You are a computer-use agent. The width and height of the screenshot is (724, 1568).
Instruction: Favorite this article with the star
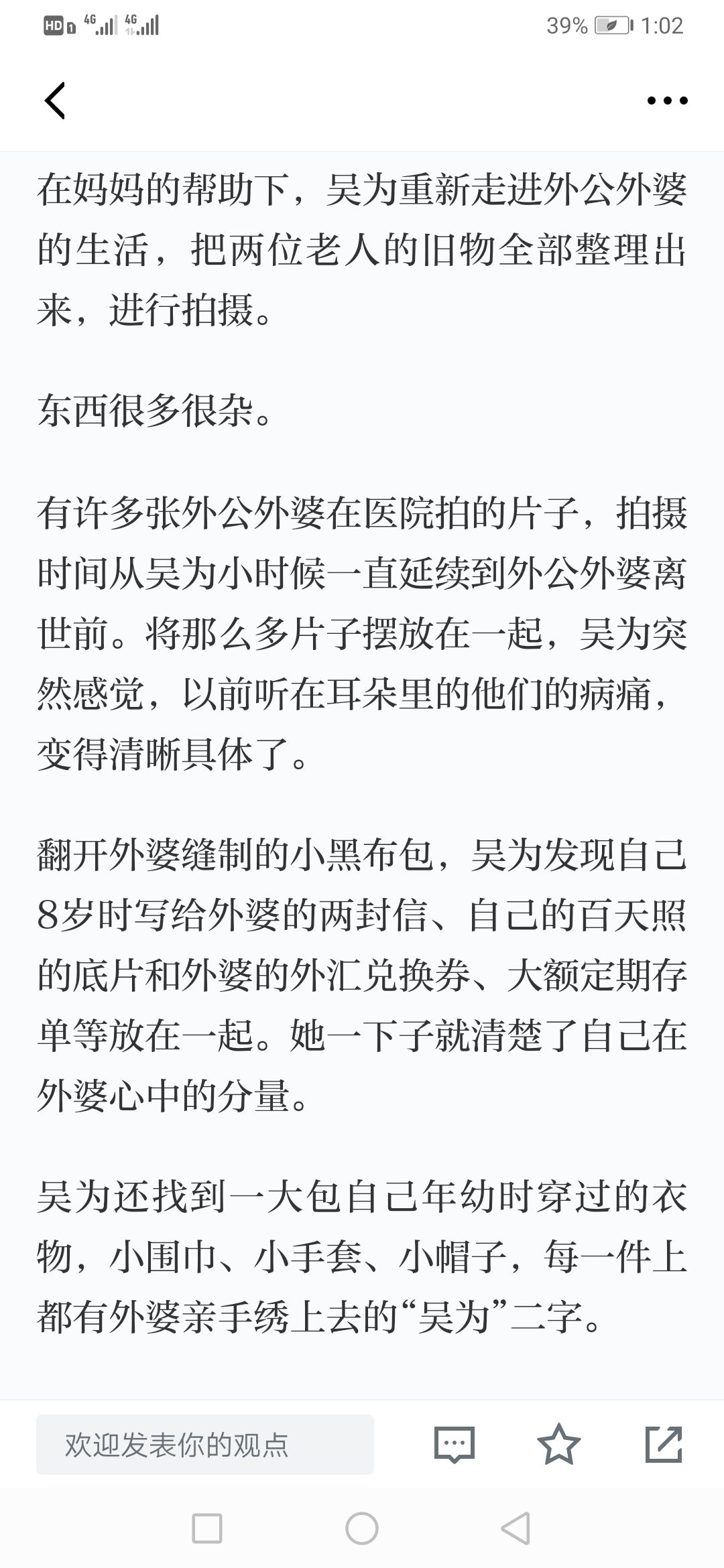point(559,1444)
